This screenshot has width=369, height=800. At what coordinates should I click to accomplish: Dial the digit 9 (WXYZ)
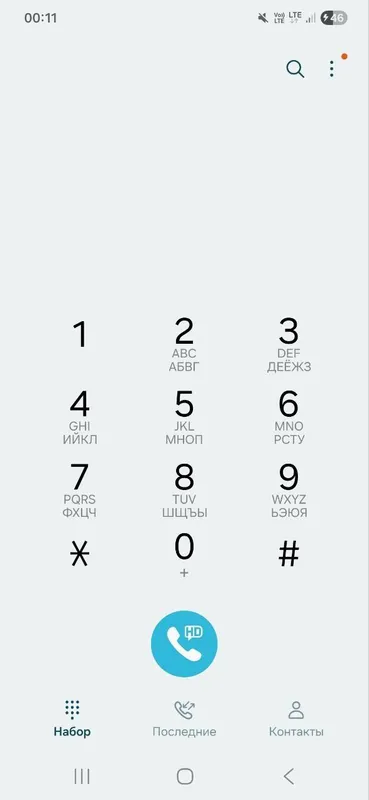pos(288,490)
